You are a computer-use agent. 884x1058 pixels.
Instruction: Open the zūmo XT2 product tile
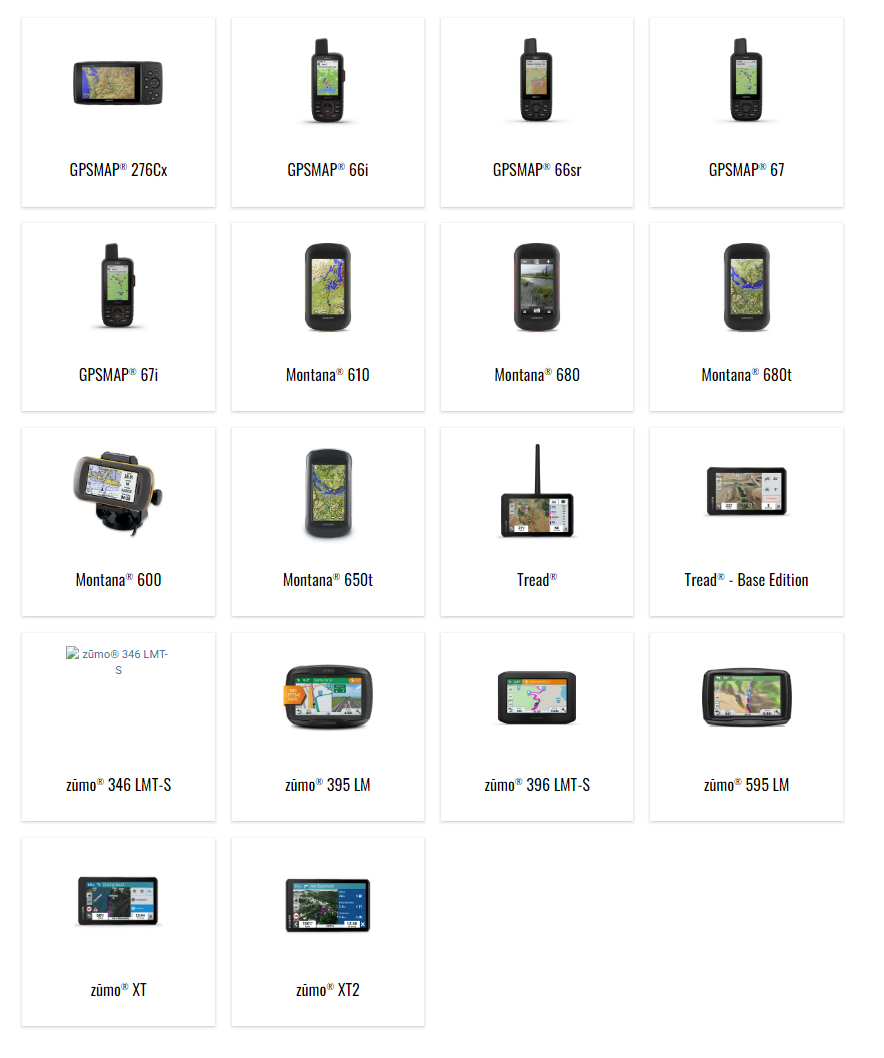pyautogui.click(x=328, y=932)
